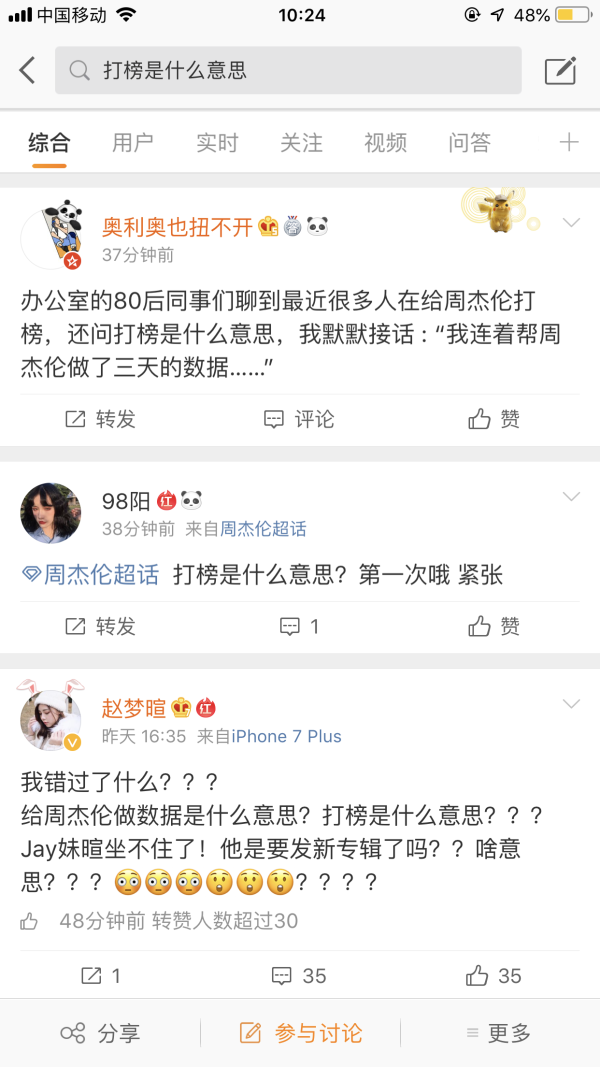This screenshot has width=600, height=1067.
Task: Open 奥利奥也扭不开's profile avatar
Action: click(51, 236)
